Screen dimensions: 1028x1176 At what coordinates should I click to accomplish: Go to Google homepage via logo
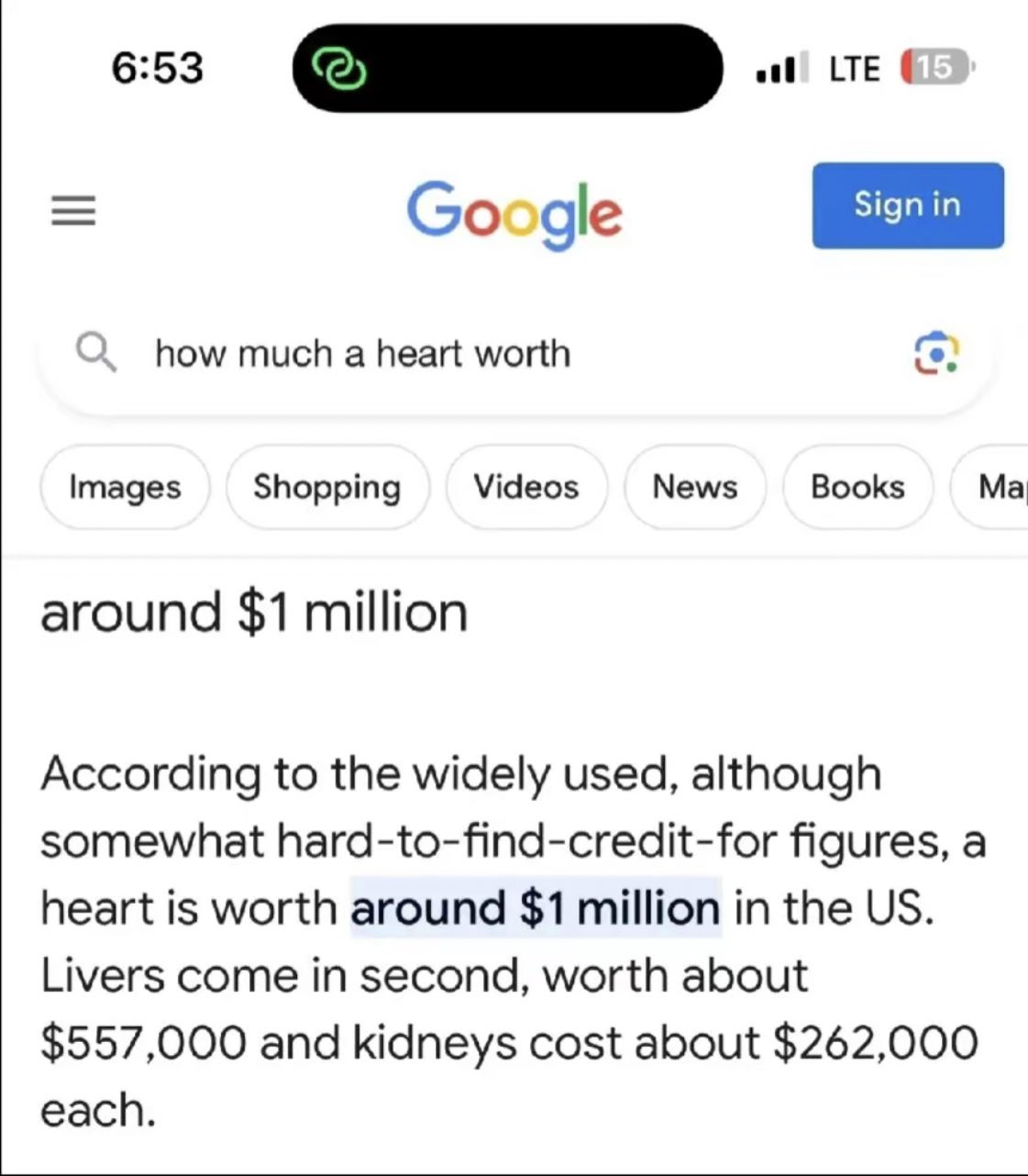[x=514, y=212]
